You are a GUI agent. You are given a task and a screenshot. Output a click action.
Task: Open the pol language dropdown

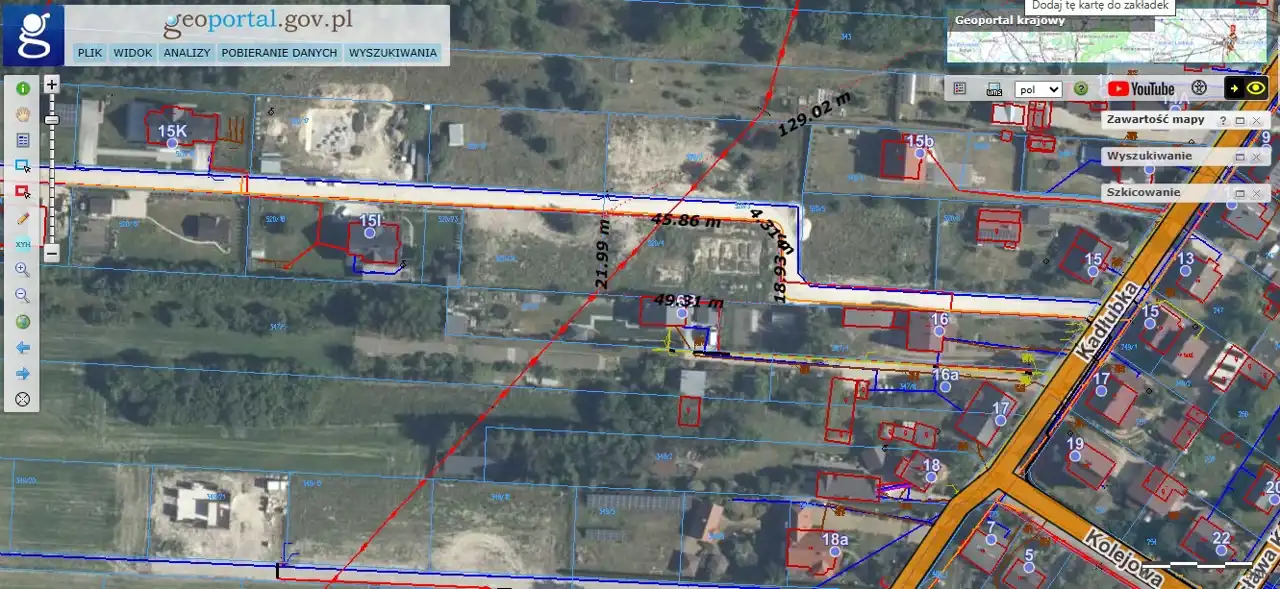[1037, 89]
